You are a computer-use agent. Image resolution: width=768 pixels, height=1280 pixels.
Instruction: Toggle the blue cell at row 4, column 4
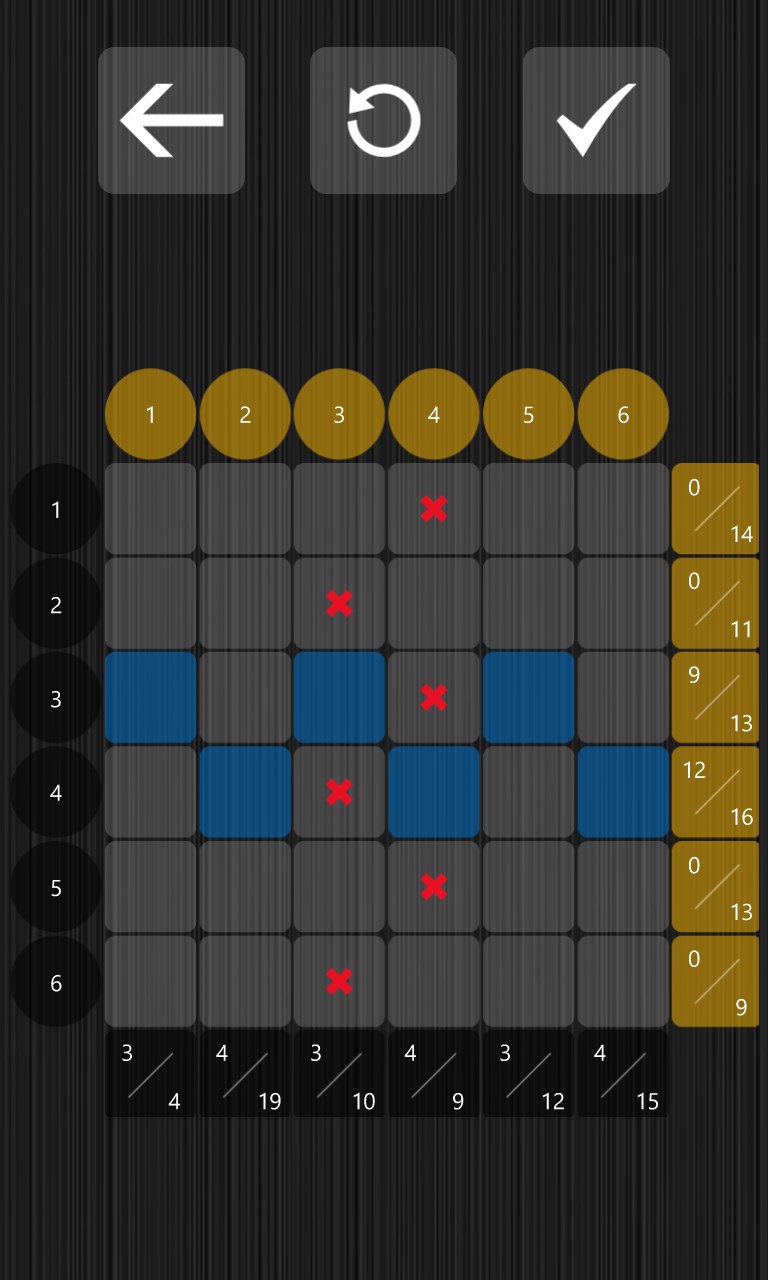pyautogui.click(x=434, y=792)
